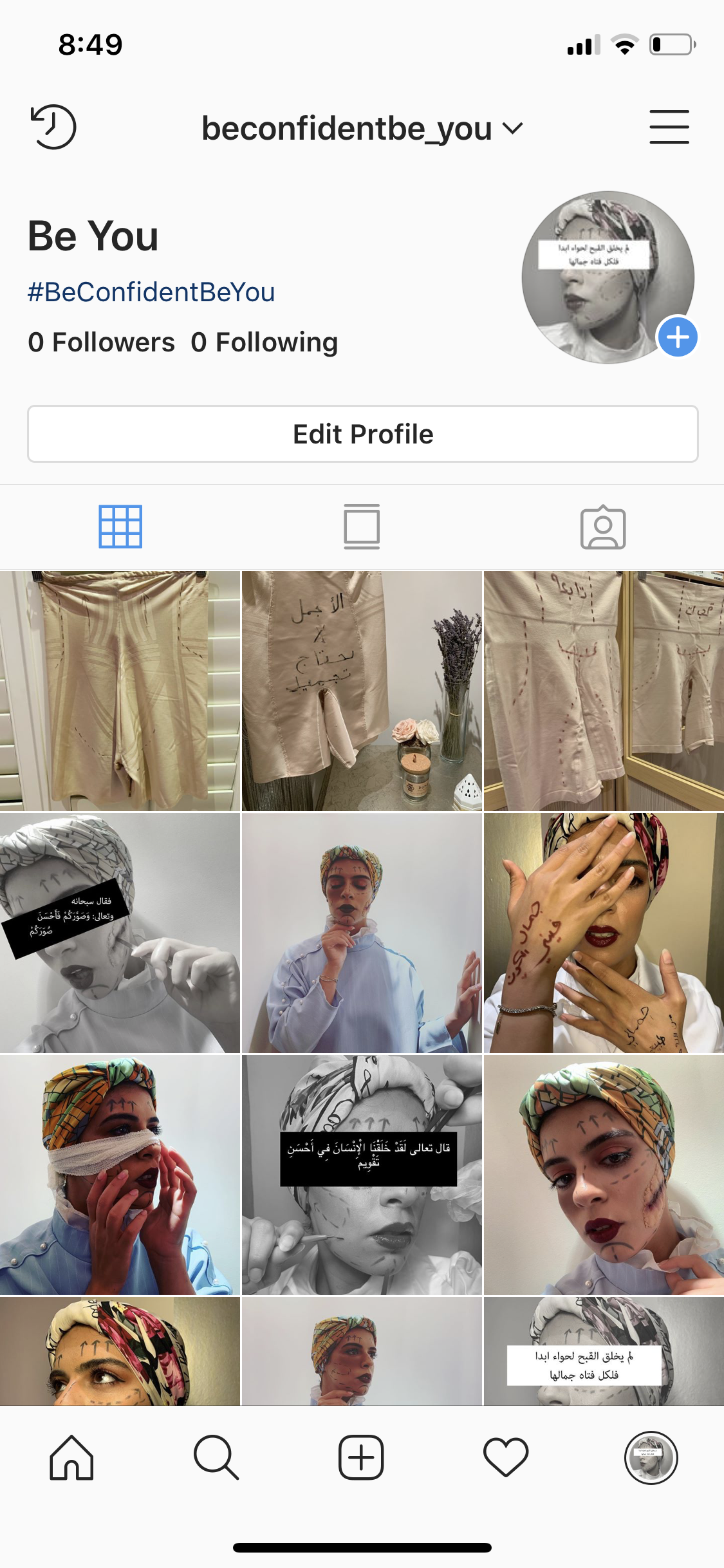View the 0 Following list
This screenshot has width=724, height=1568.
[x=264, y=342]
